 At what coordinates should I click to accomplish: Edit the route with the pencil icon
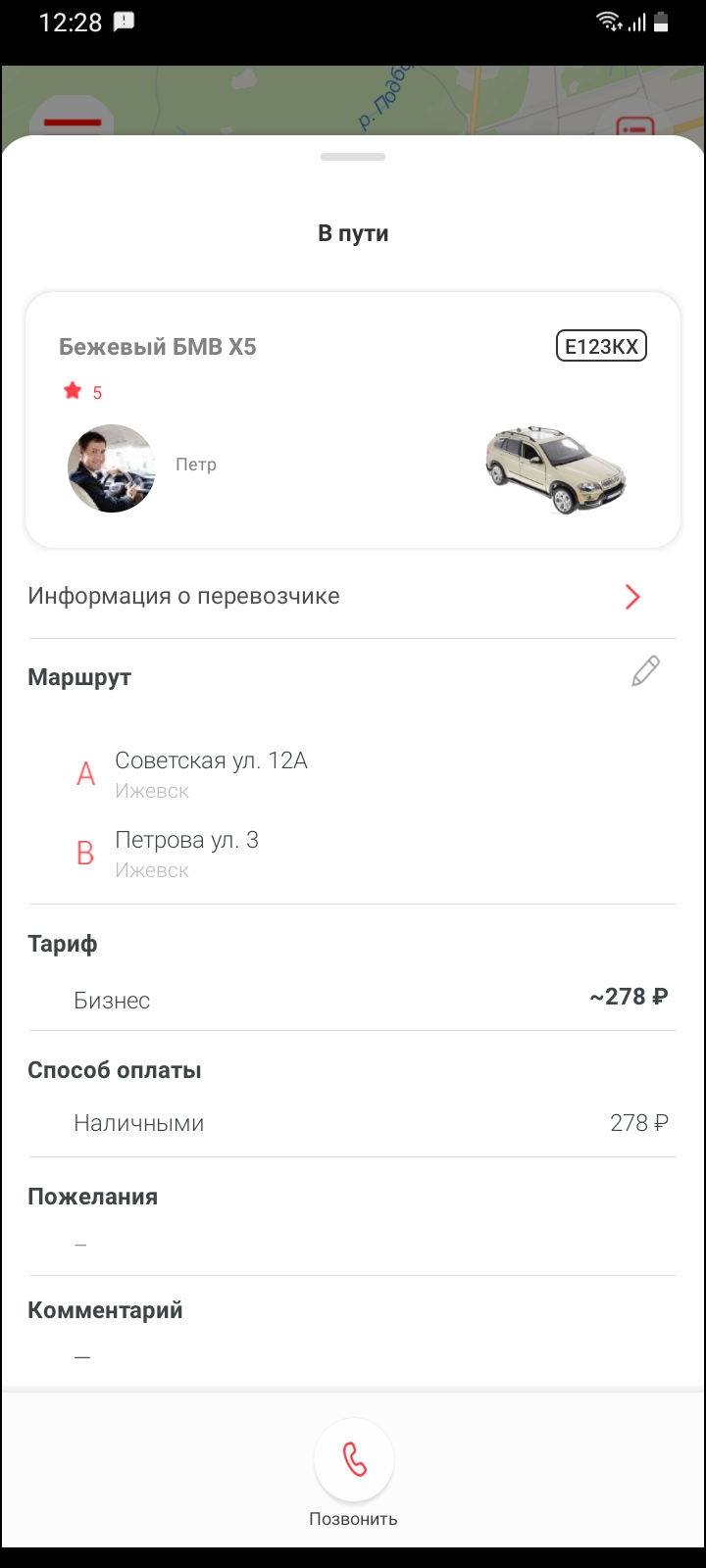tap(645, 671)
